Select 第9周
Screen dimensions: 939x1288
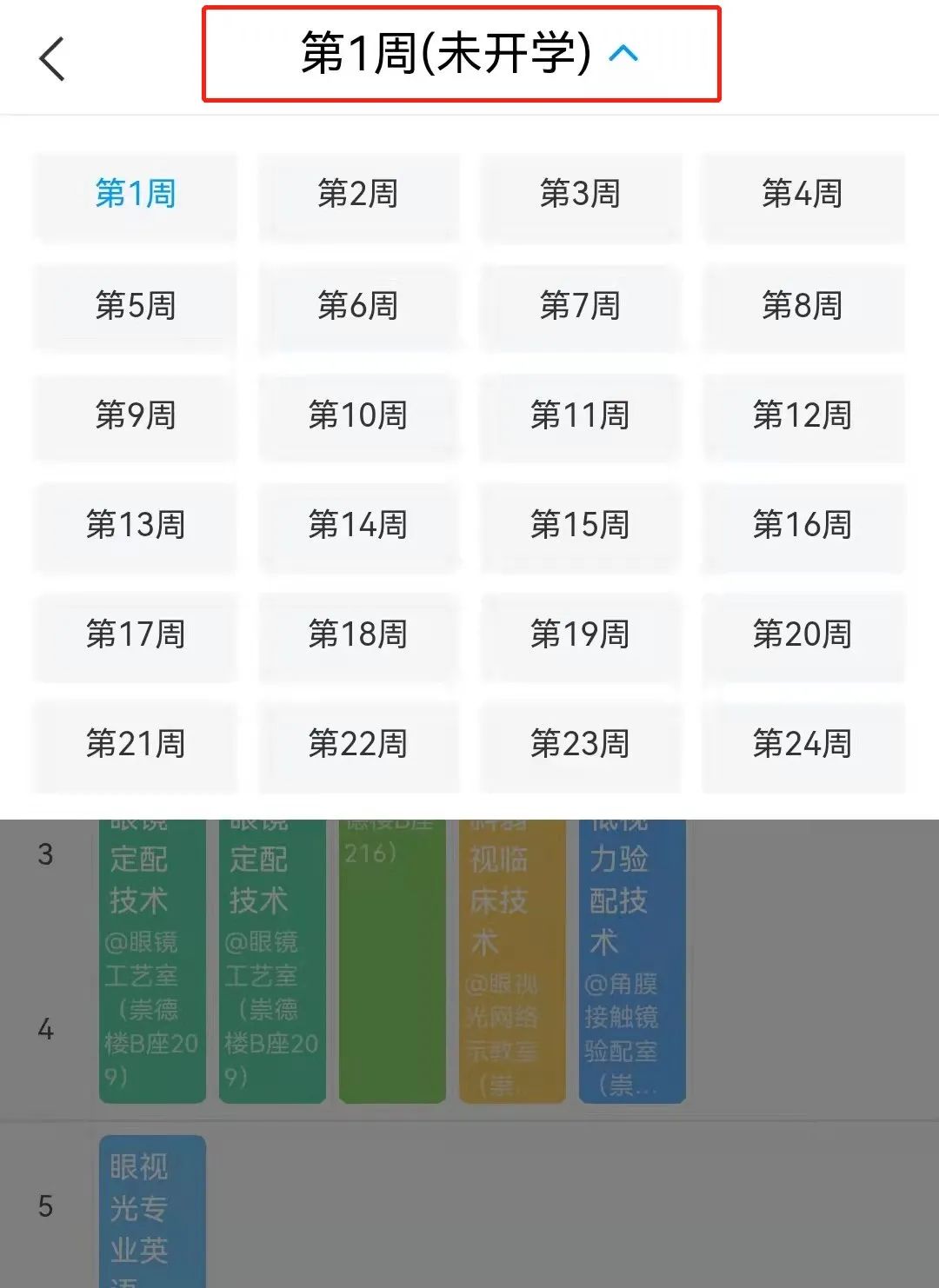pos(134,416)
